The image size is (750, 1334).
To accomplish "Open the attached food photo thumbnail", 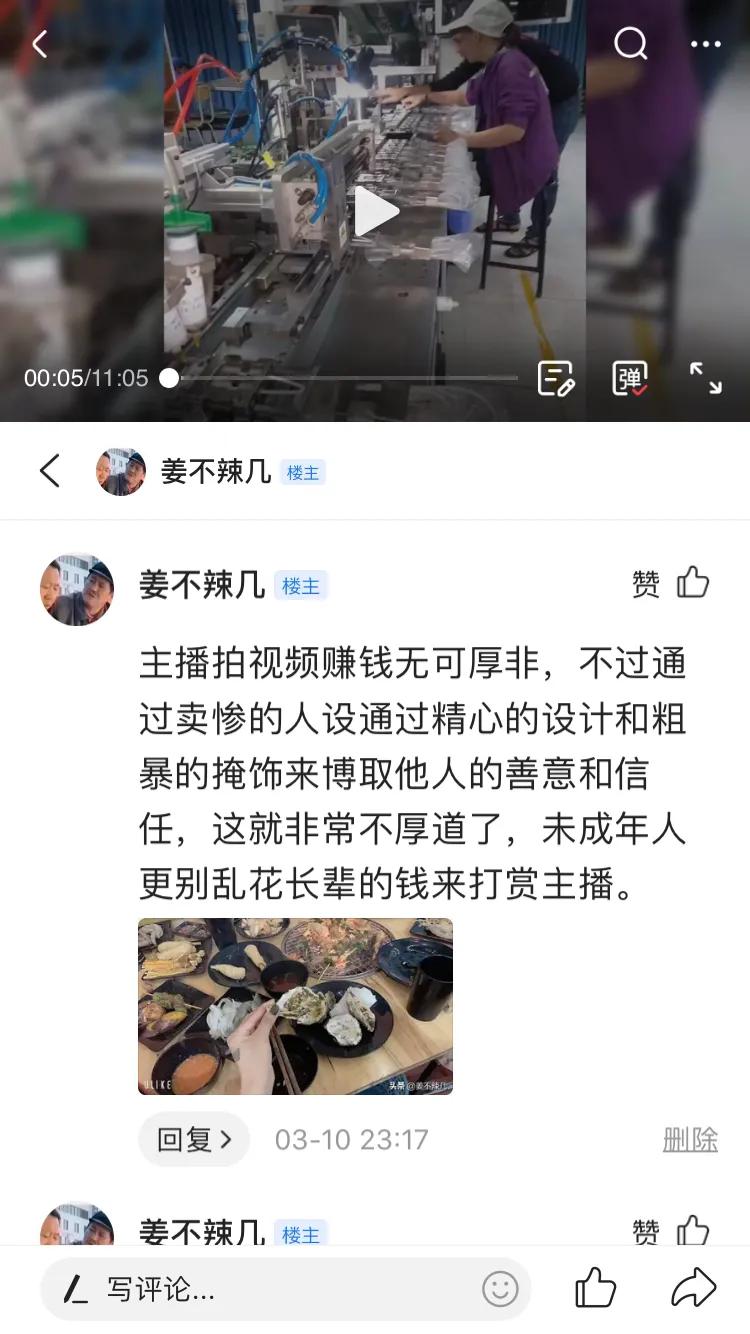I will [x=295, y=1006].
